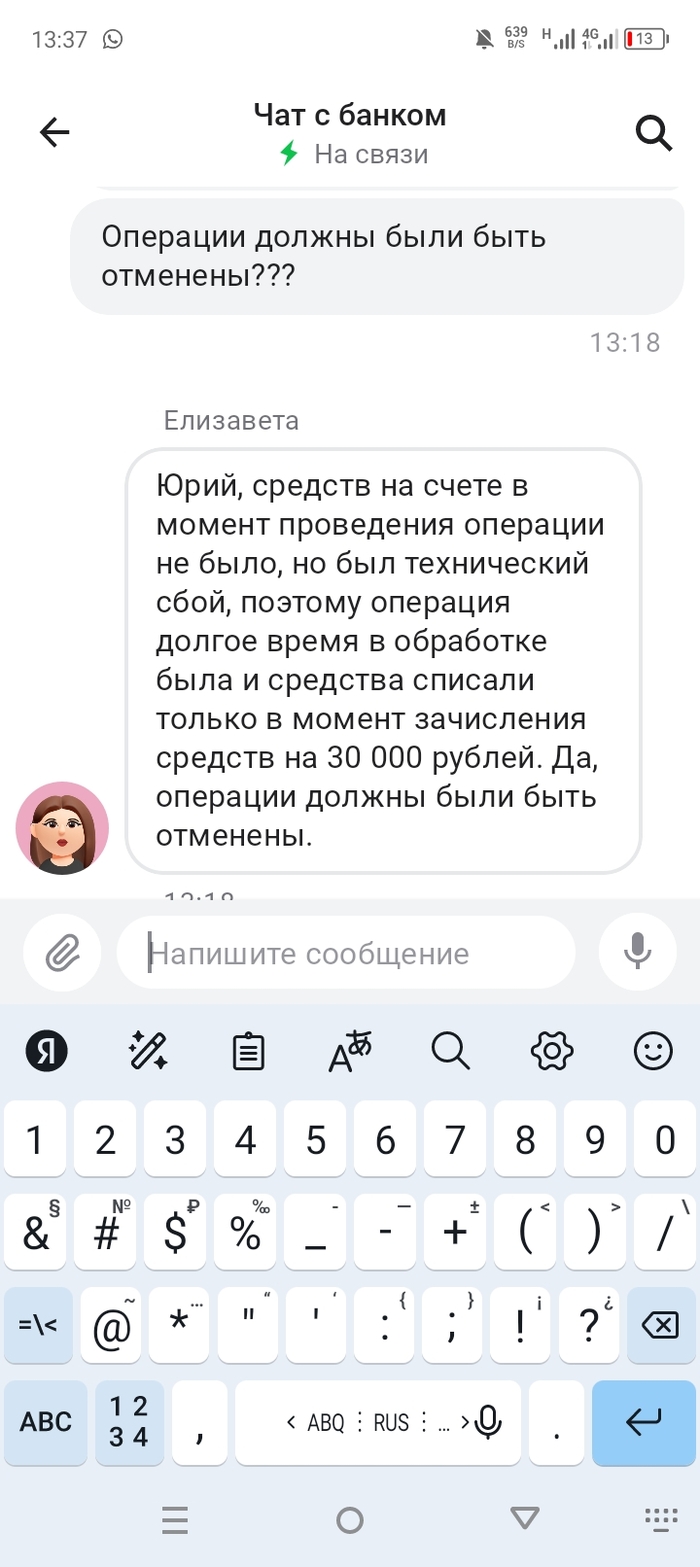The height and width of the screenshot is (1567, 700).
Task: Open the keyboard search tool
Action: coord(450,1050)
